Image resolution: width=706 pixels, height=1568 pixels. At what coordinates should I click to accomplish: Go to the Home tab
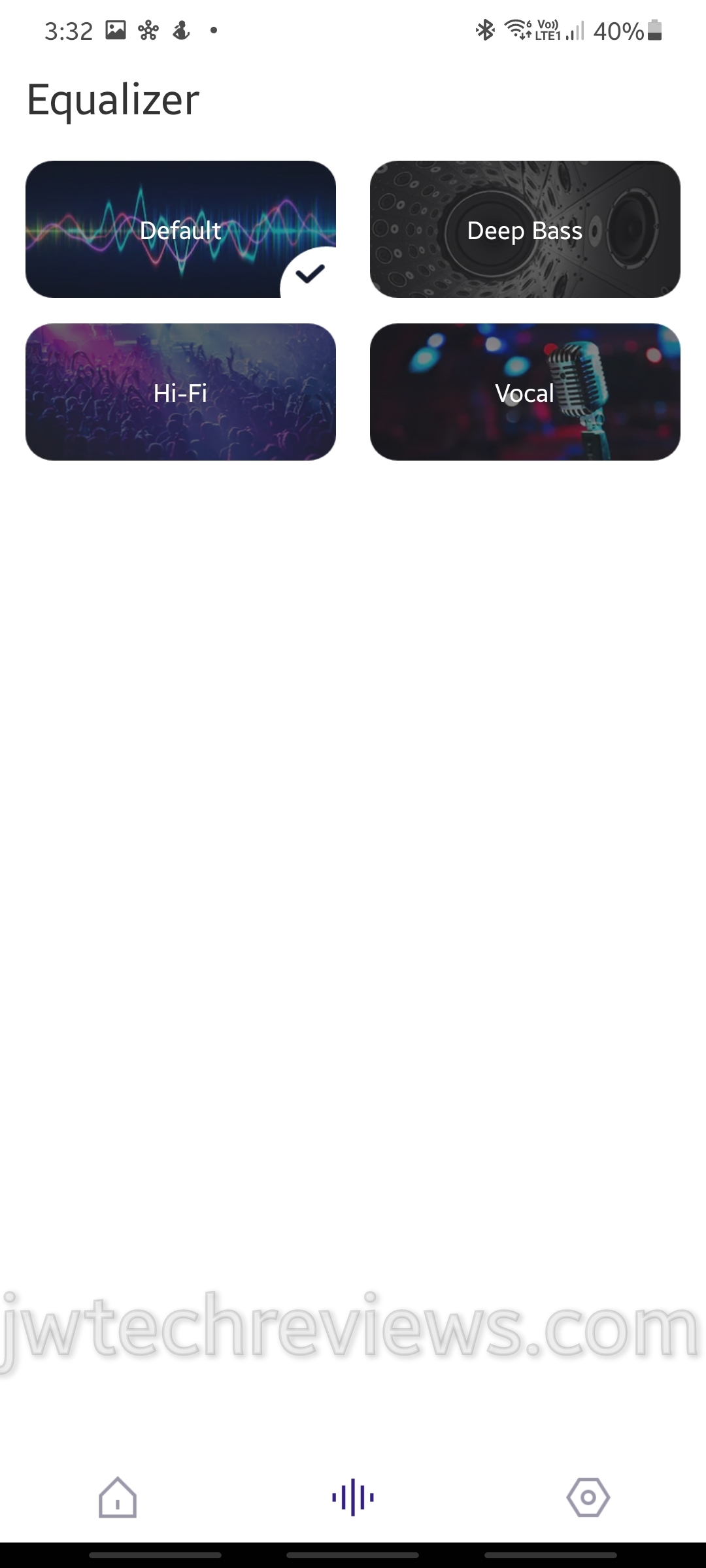click(118, 1497)
